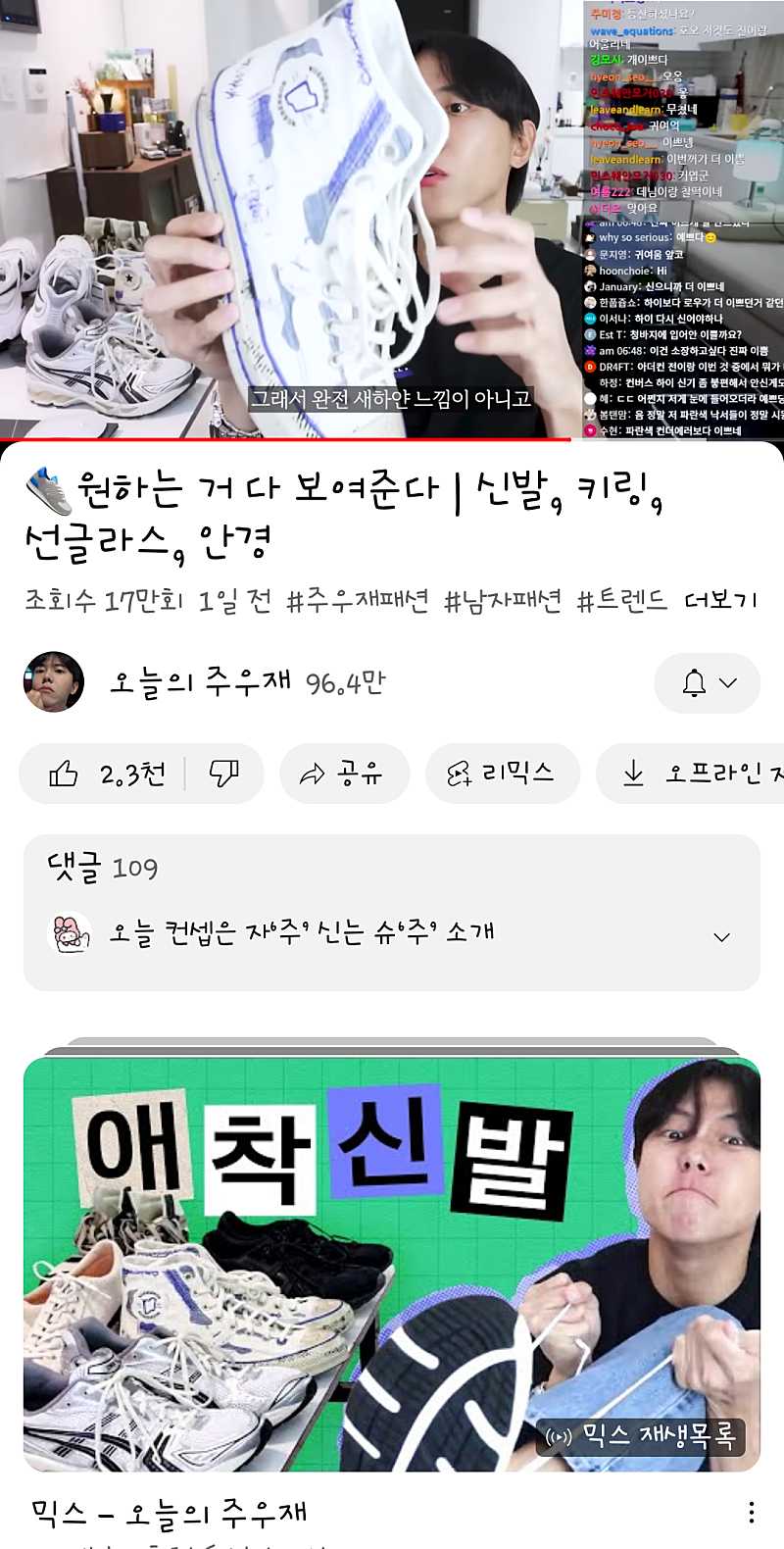Open the 애착신발 mix playlist thumbnail
The width and height of the screenshot is (784, 1549).
[392, 1264]
